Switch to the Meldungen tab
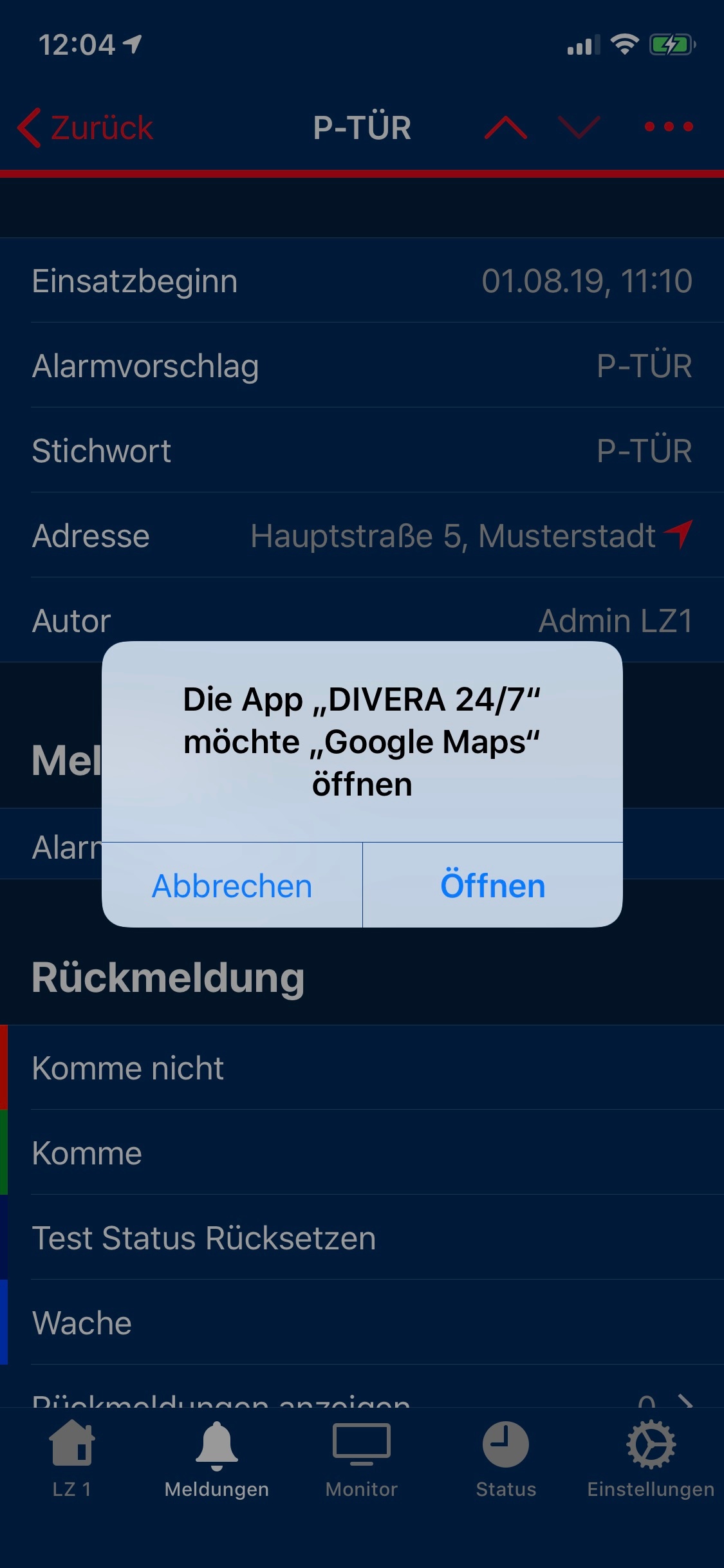 217,1459
